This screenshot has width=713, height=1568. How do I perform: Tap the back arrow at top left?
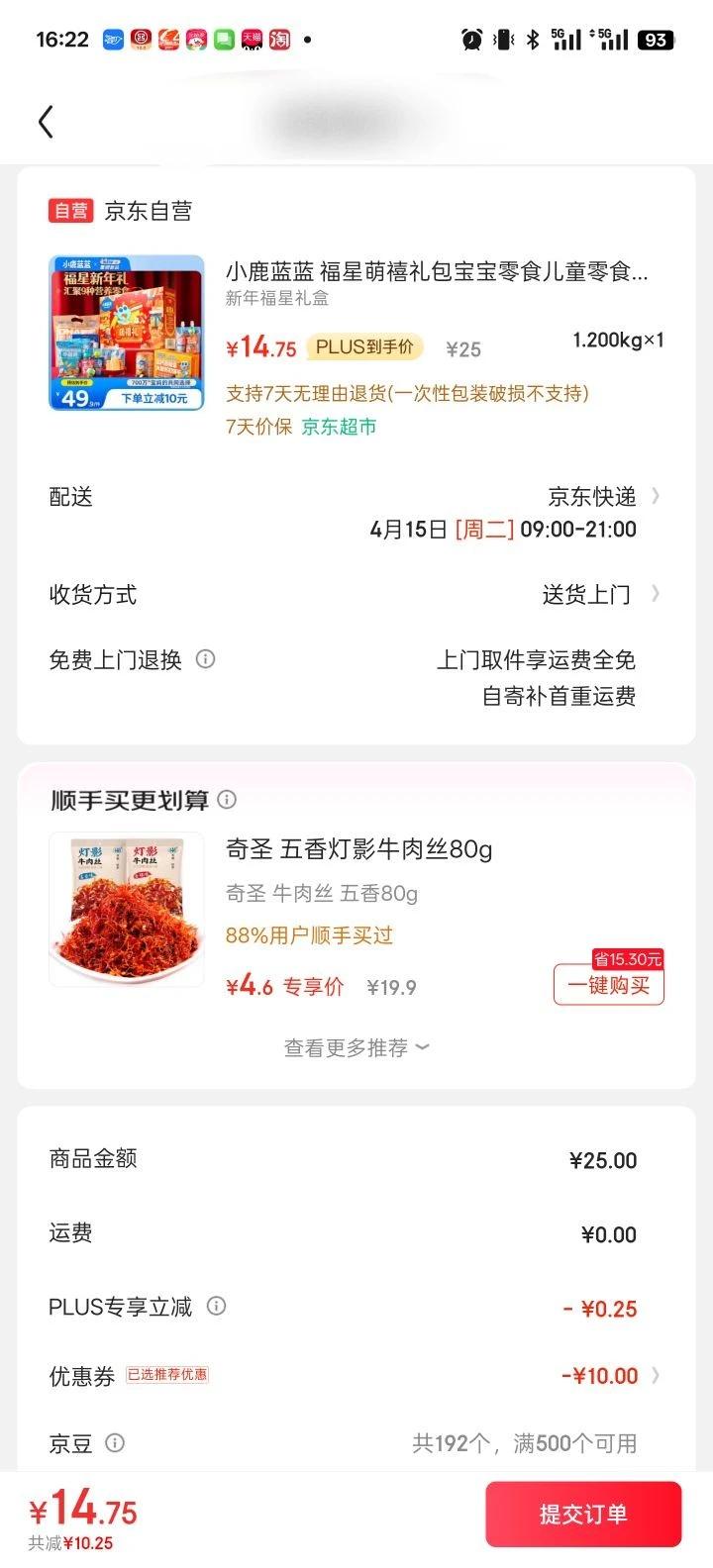click(45, 121)
